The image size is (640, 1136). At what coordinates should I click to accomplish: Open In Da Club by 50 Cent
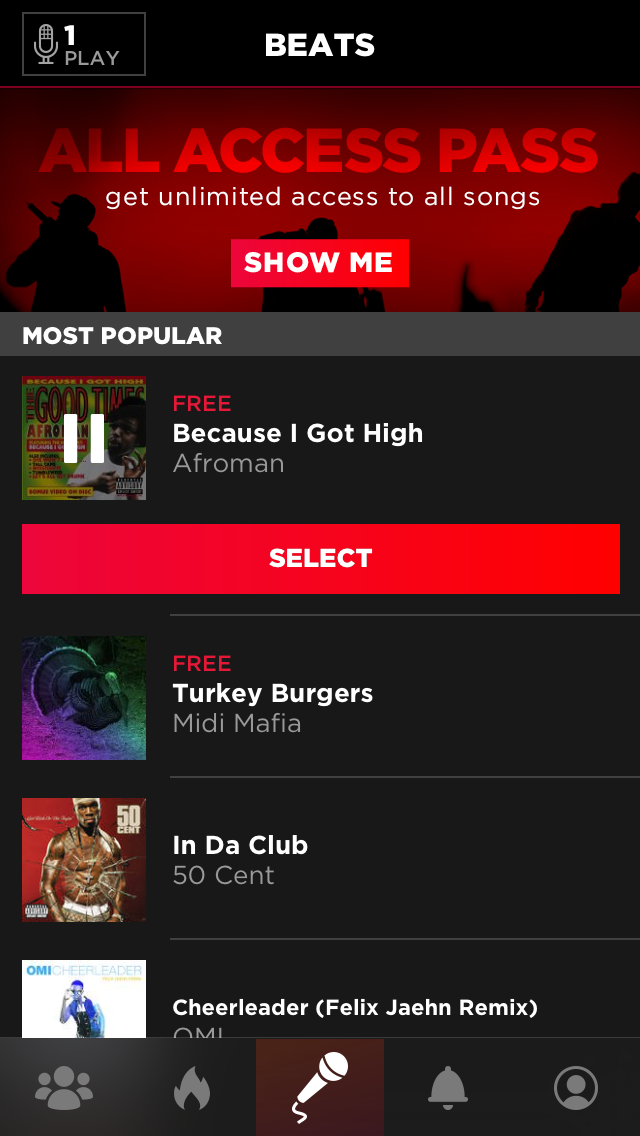(x=320, y=859)
